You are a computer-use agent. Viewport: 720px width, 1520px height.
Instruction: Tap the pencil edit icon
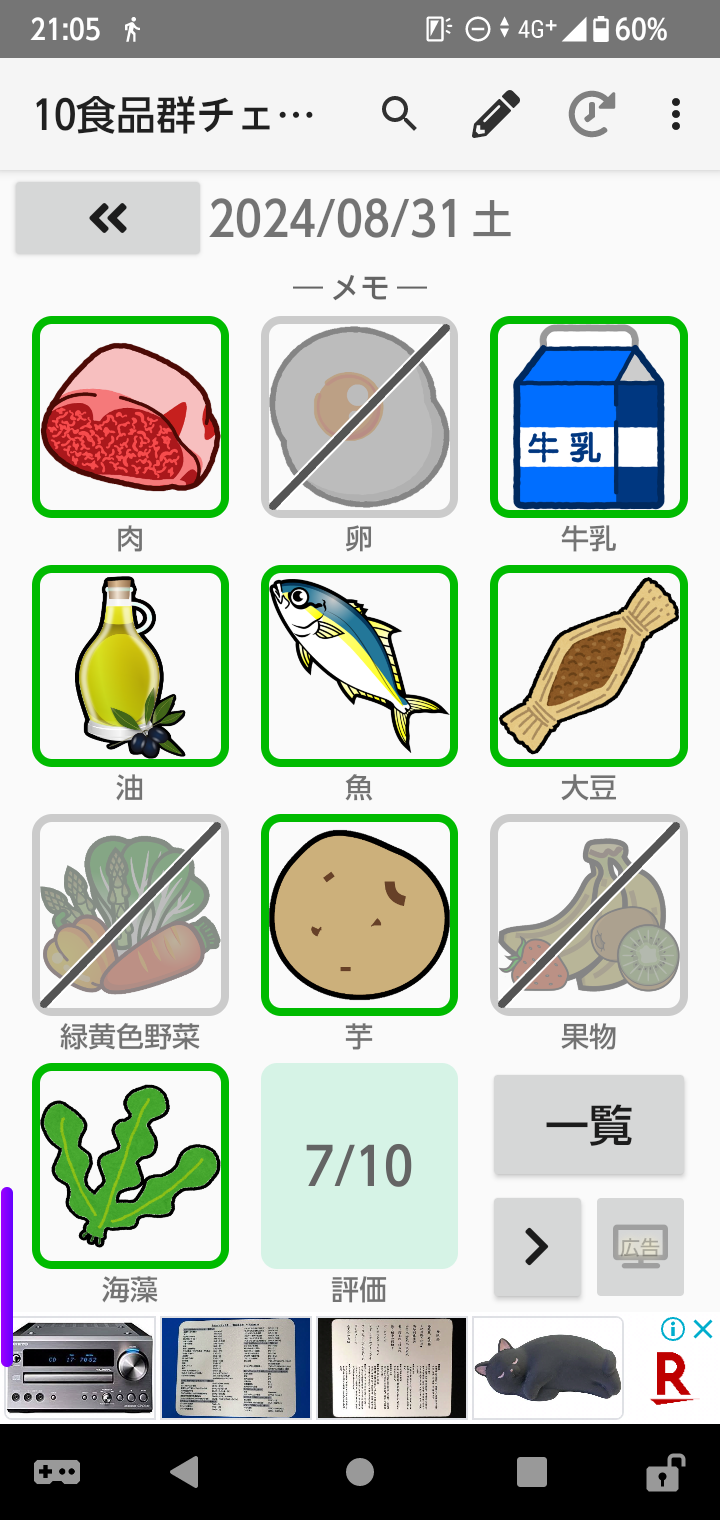tap(496, 115)
